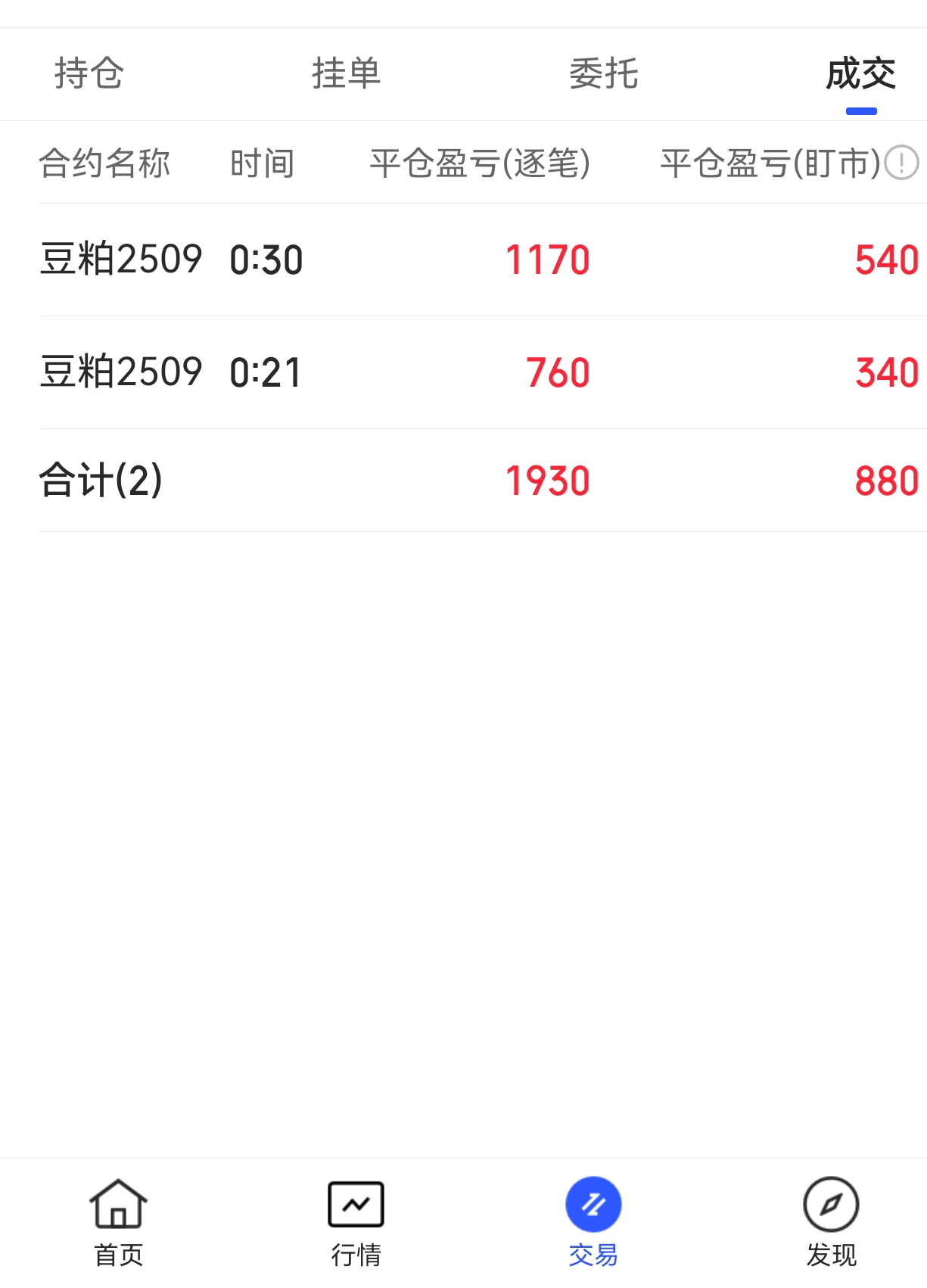
Task: Switch to the 持仓 tab
Action: click(x=89, y=74)
